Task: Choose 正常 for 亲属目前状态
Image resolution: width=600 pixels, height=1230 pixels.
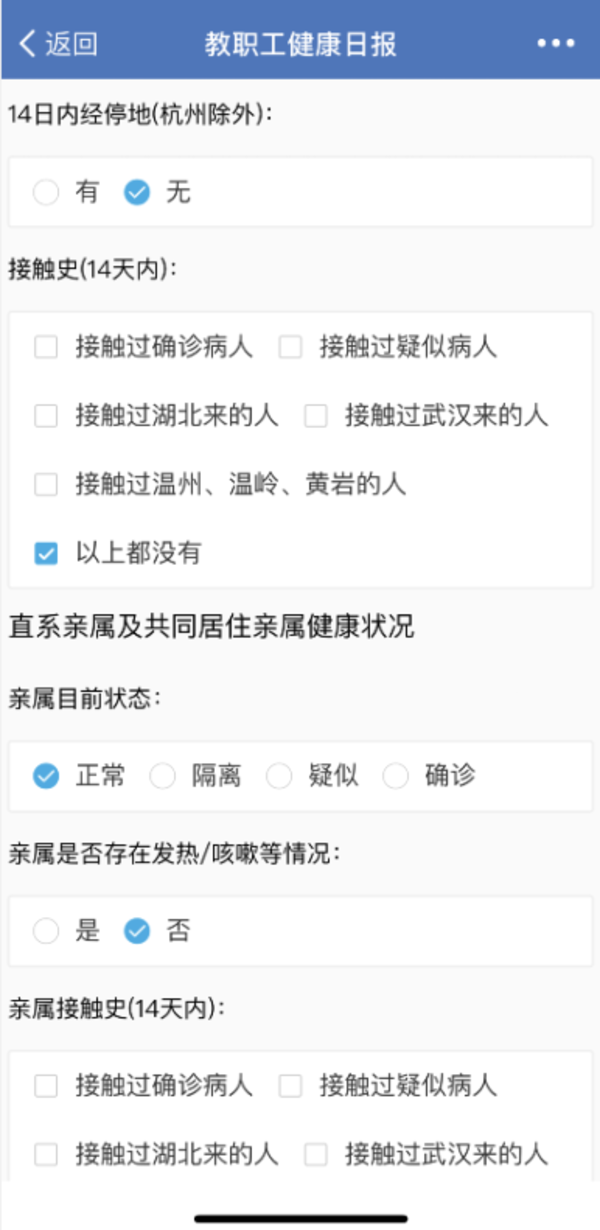Action: click(x=46, y=775)
